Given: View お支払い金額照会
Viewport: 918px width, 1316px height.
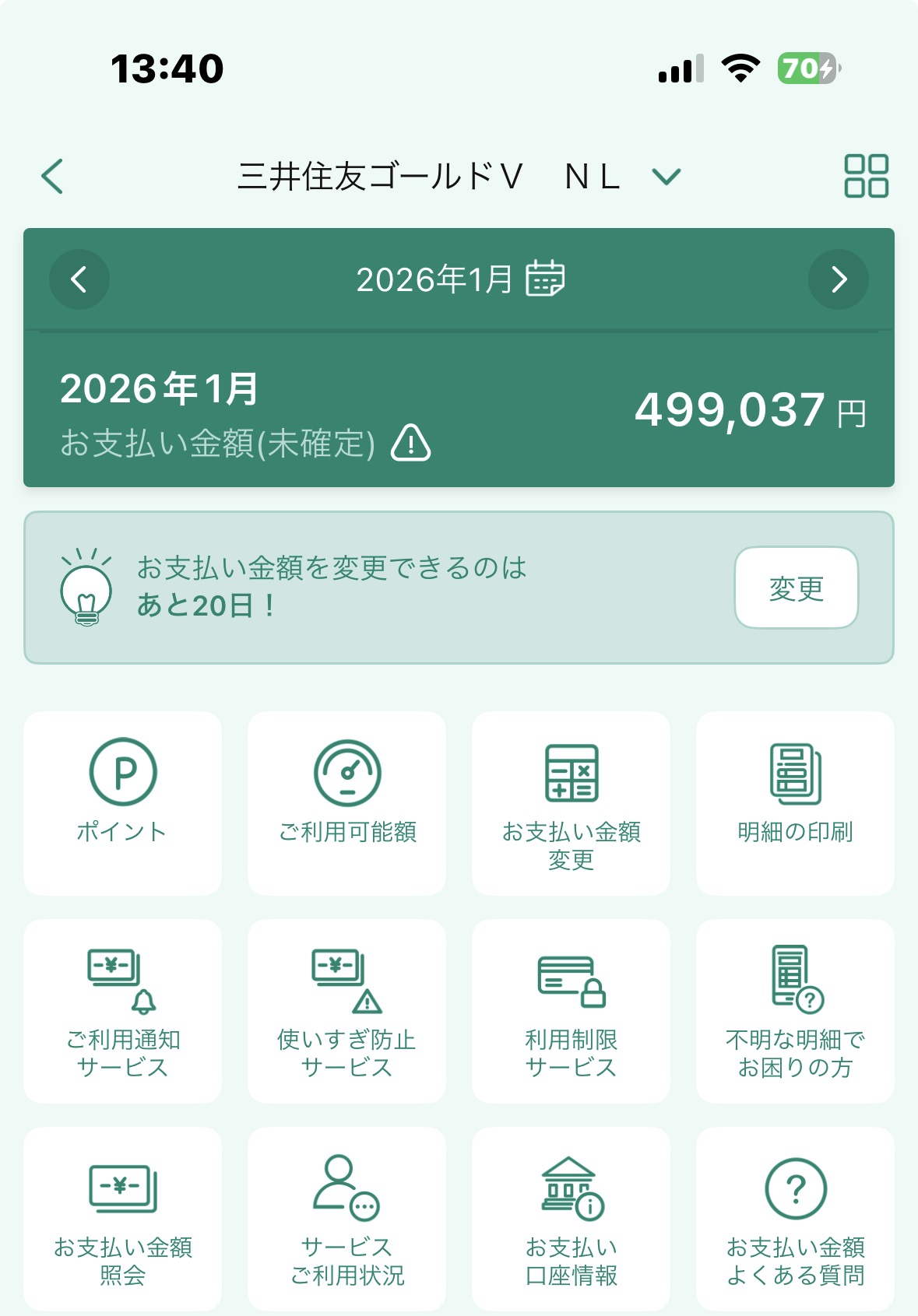Looking at the screenshot, I should pos(122,1218).
